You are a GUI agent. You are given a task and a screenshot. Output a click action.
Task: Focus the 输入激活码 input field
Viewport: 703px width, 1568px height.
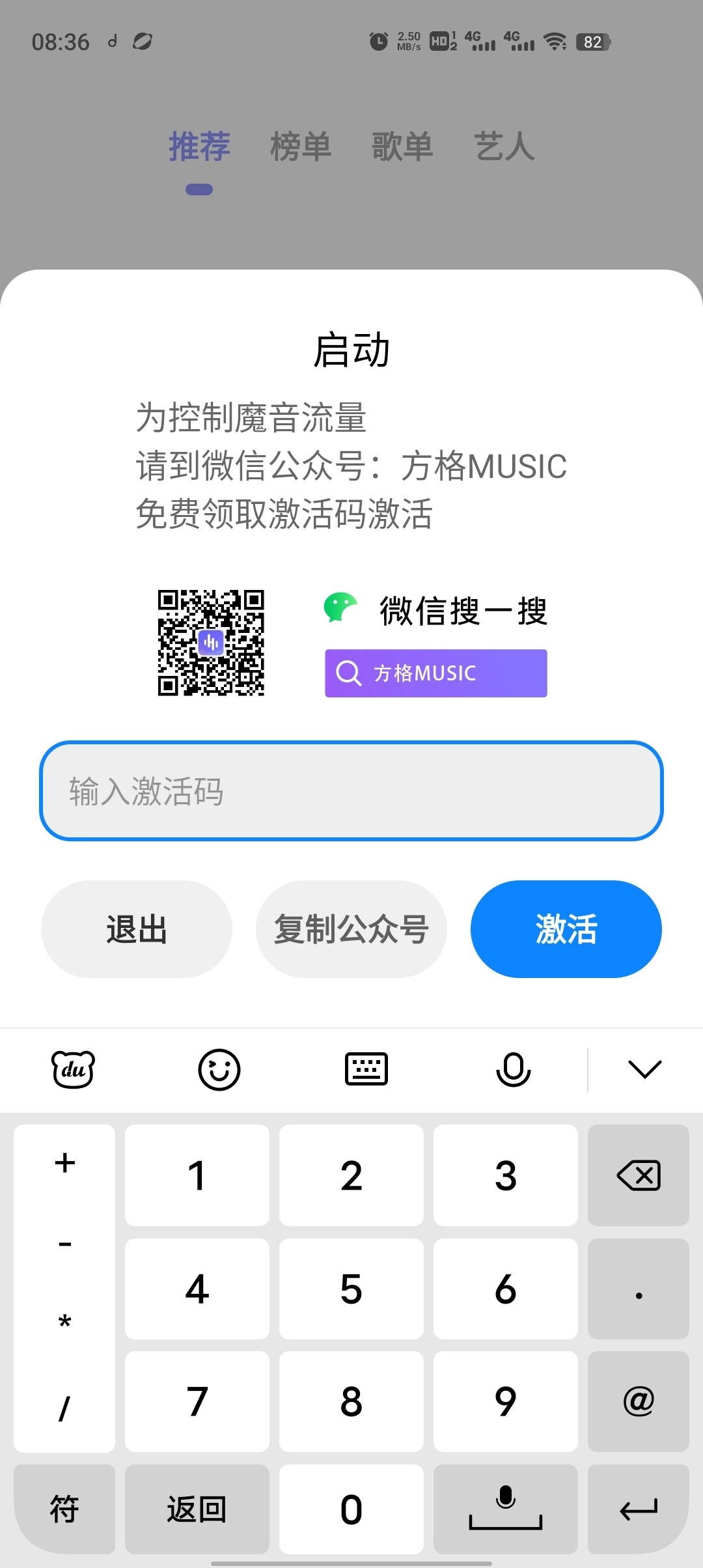click(x=351, y=793)
